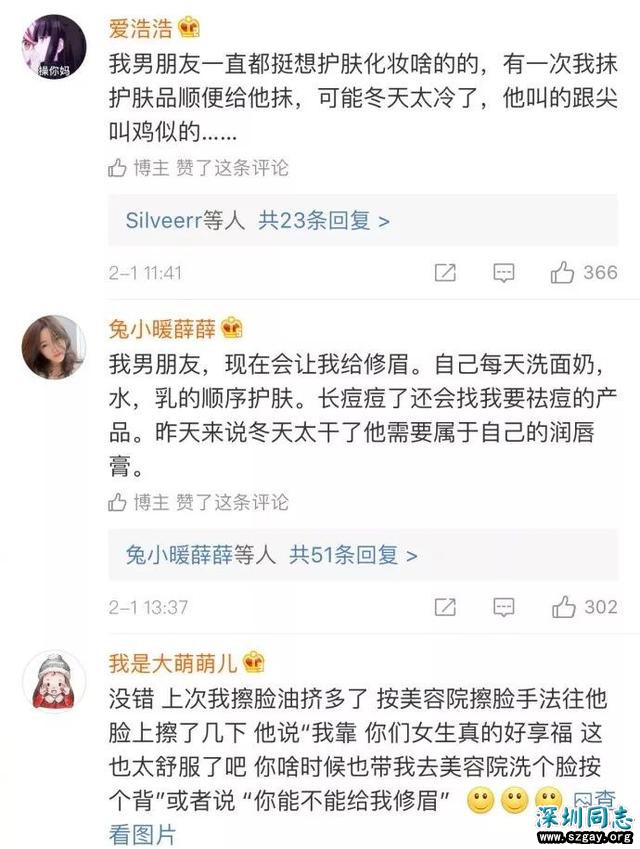
Task: Reply to 兔小暖薛薛's comment
Action: point(504,607)
